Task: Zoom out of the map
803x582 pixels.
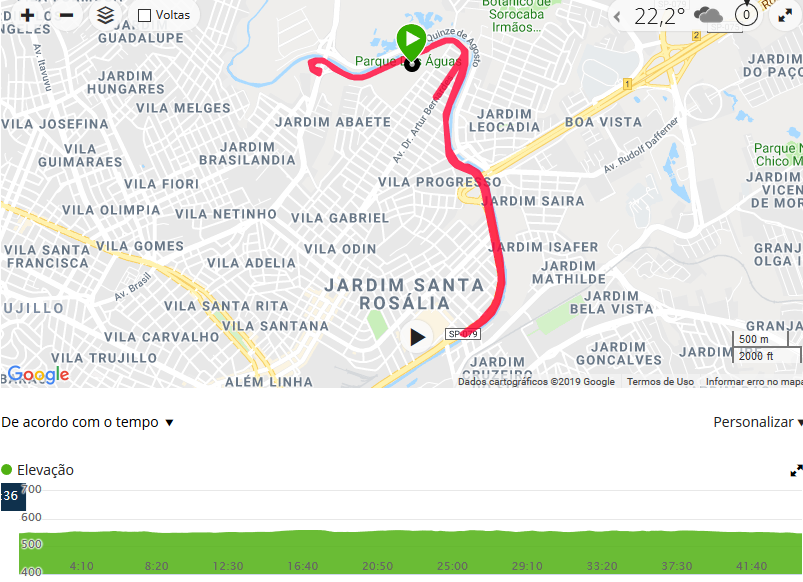Action: tap(66, 15)
